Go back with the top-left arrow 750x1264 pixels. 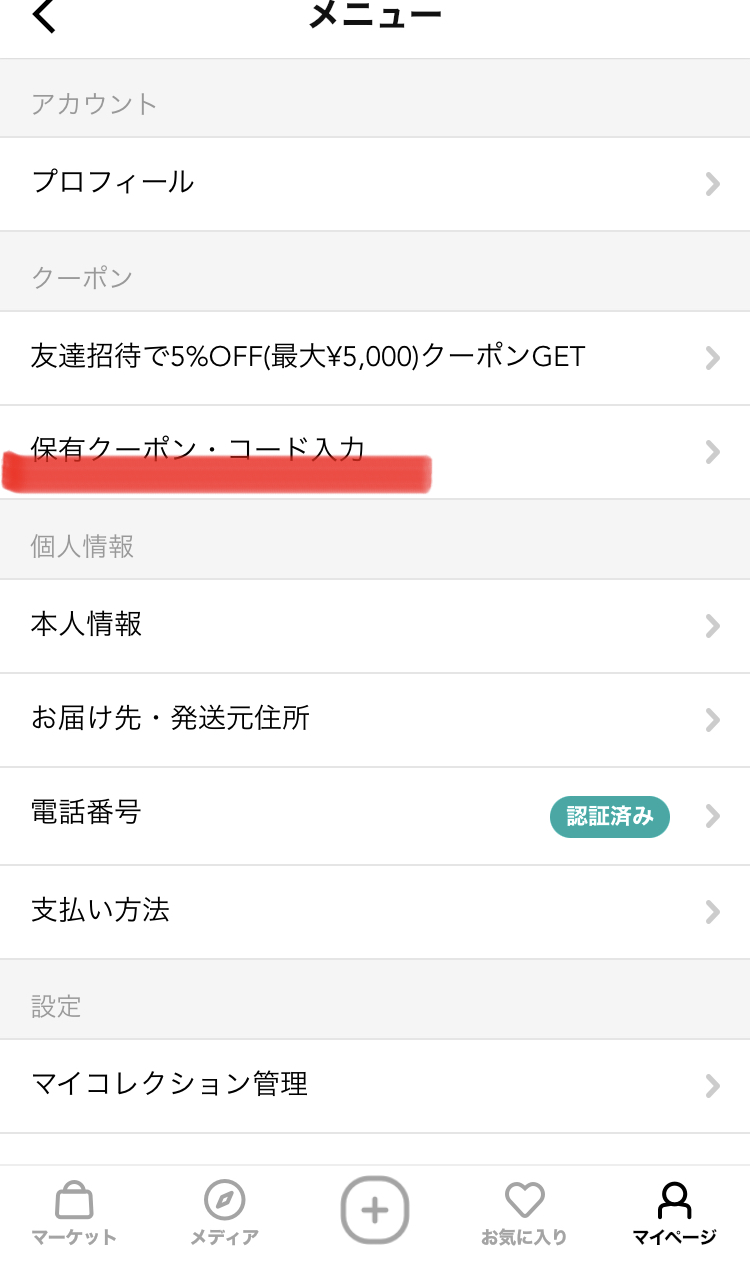(x=44, y=16)
